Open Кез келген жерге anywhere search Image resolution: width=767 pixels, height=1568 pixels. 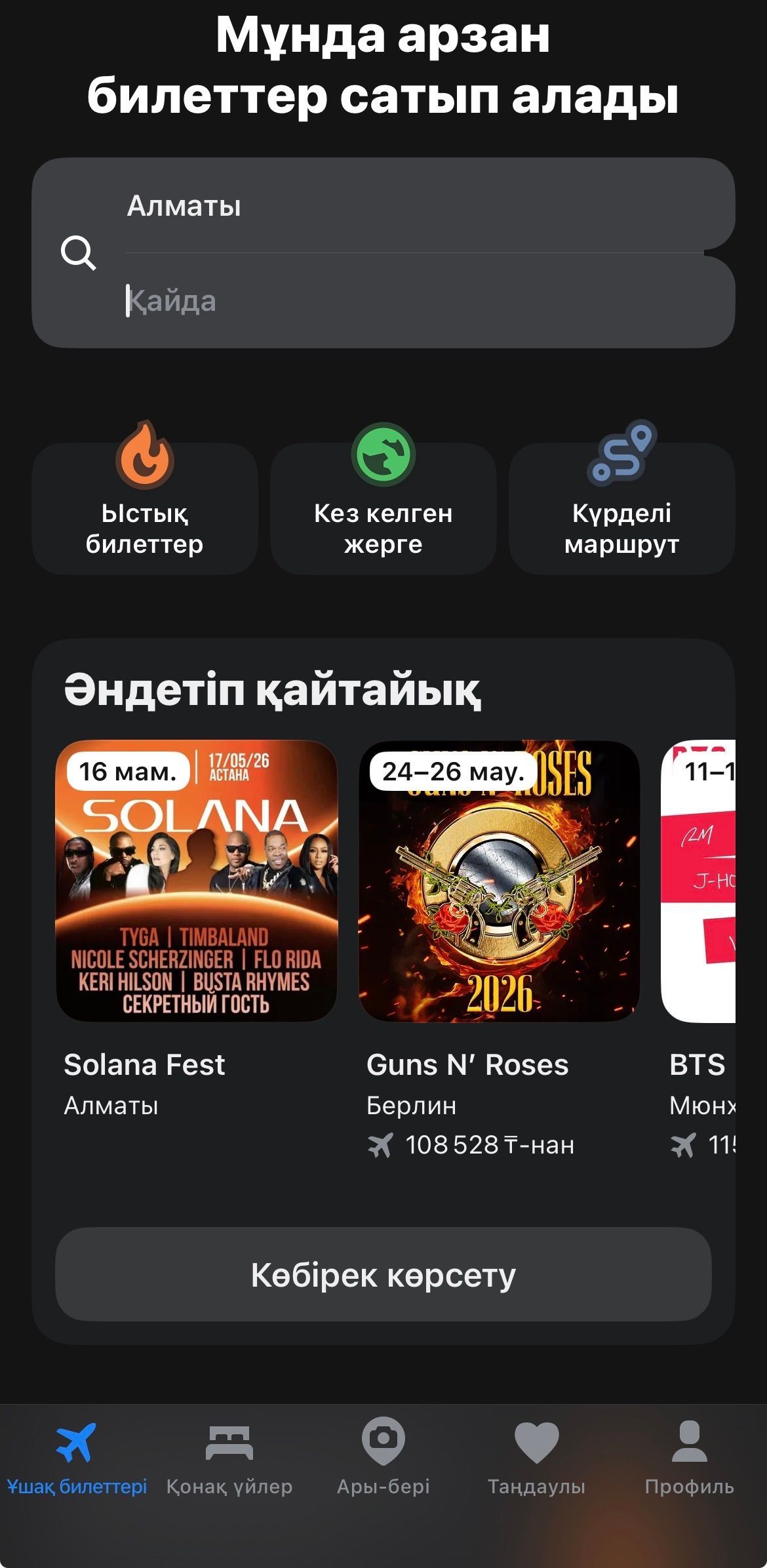point(383,508)
